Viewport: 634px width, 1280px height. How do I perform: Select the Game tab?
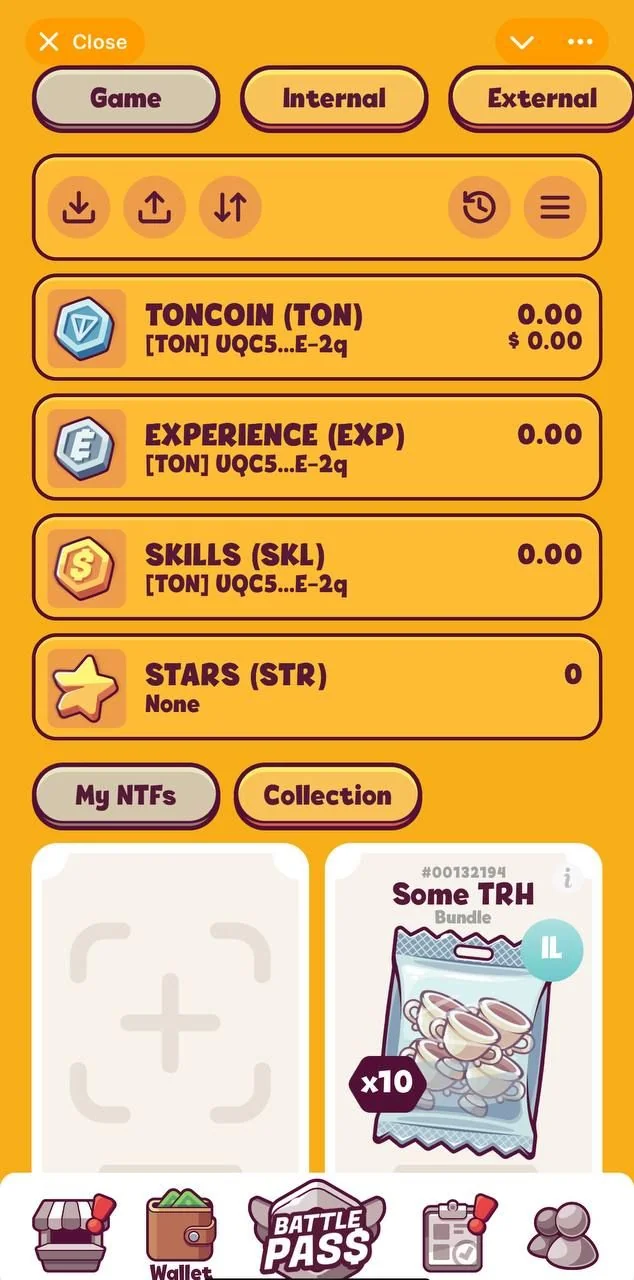pos(126,98)
